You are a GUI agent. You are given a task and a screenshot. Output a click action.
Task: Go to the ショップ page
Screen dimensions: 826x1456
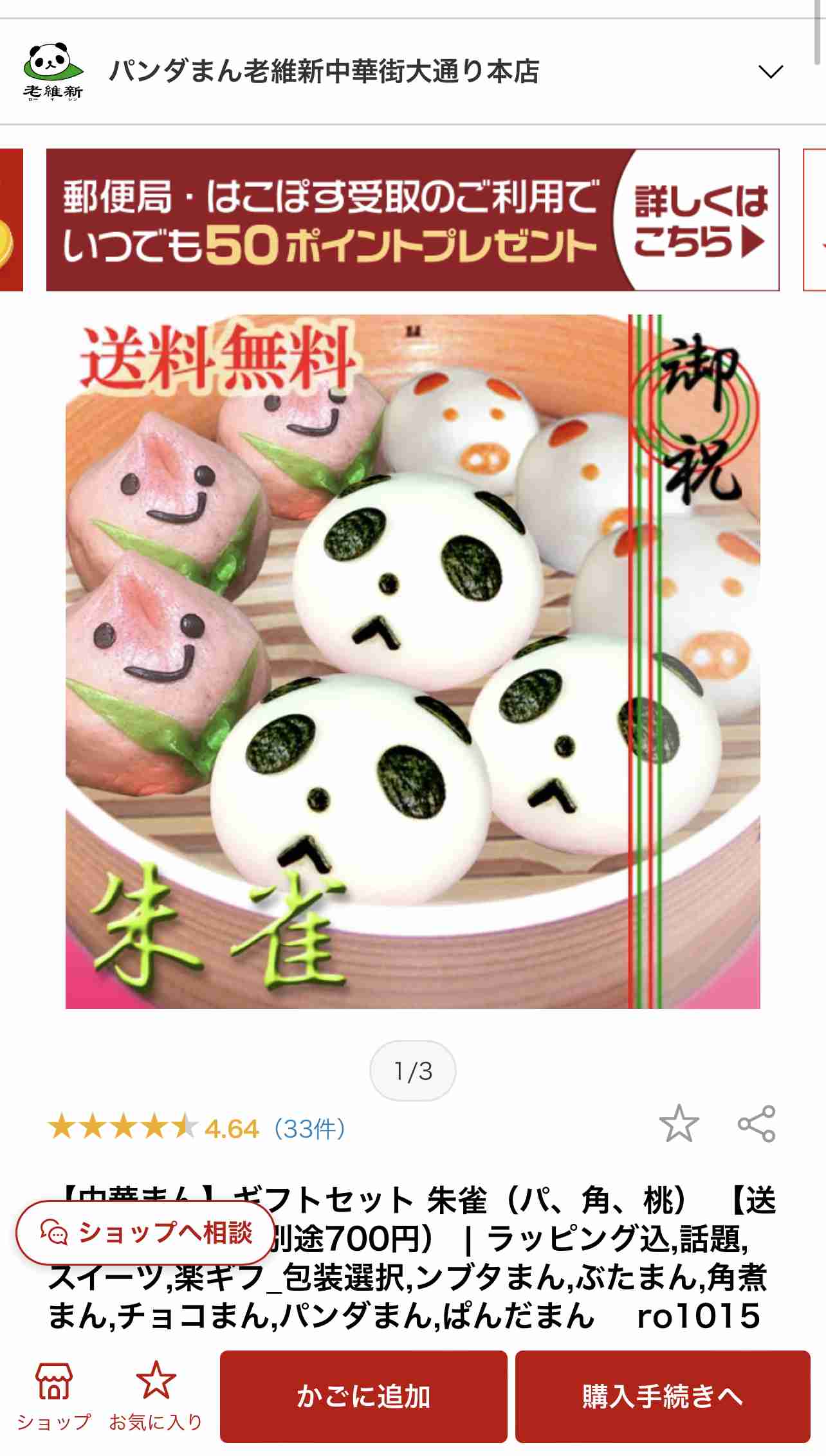[54, 1396]
